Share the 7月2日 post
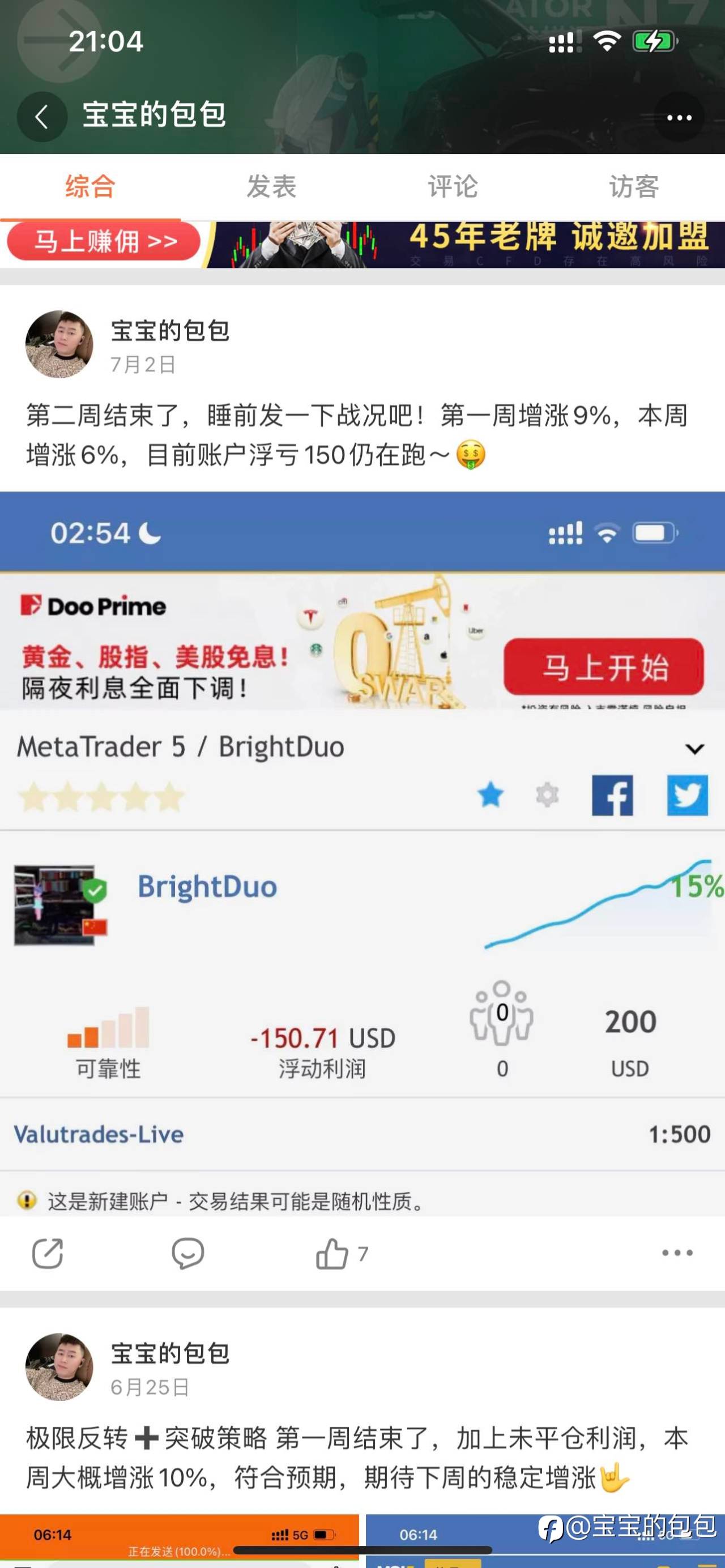Viewport: 725px width, 1568px height. (48, 1253)
